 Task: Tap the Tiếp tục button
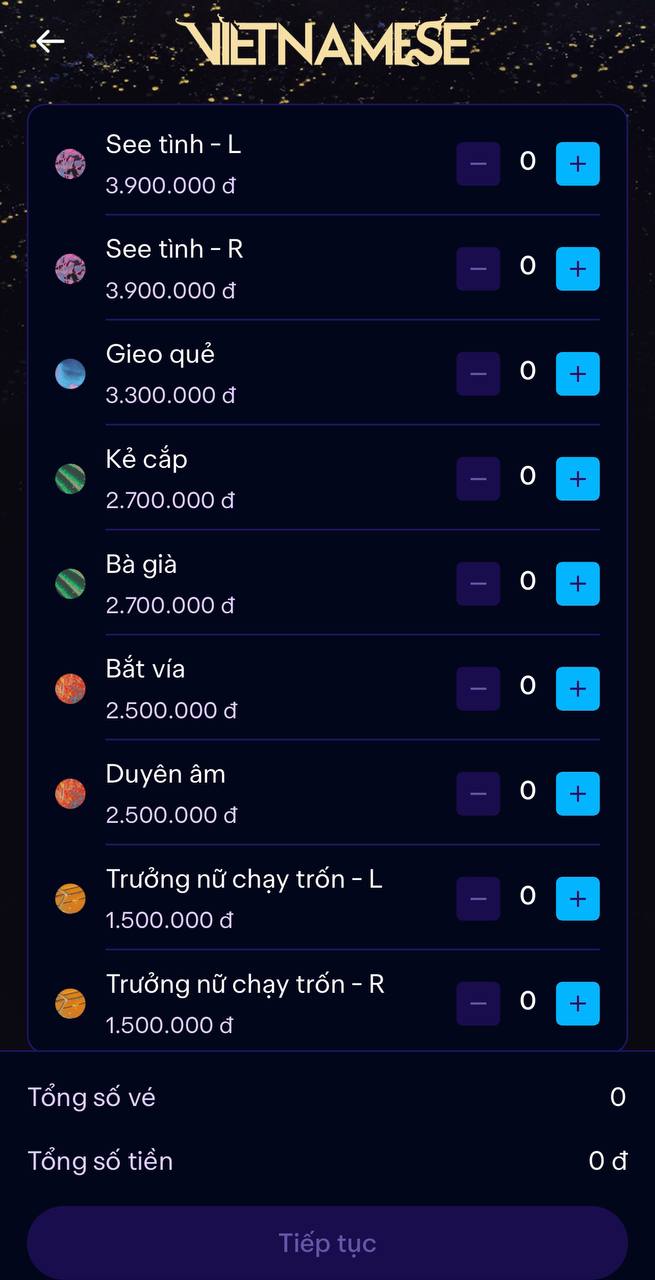click(x=327, y=1243)
